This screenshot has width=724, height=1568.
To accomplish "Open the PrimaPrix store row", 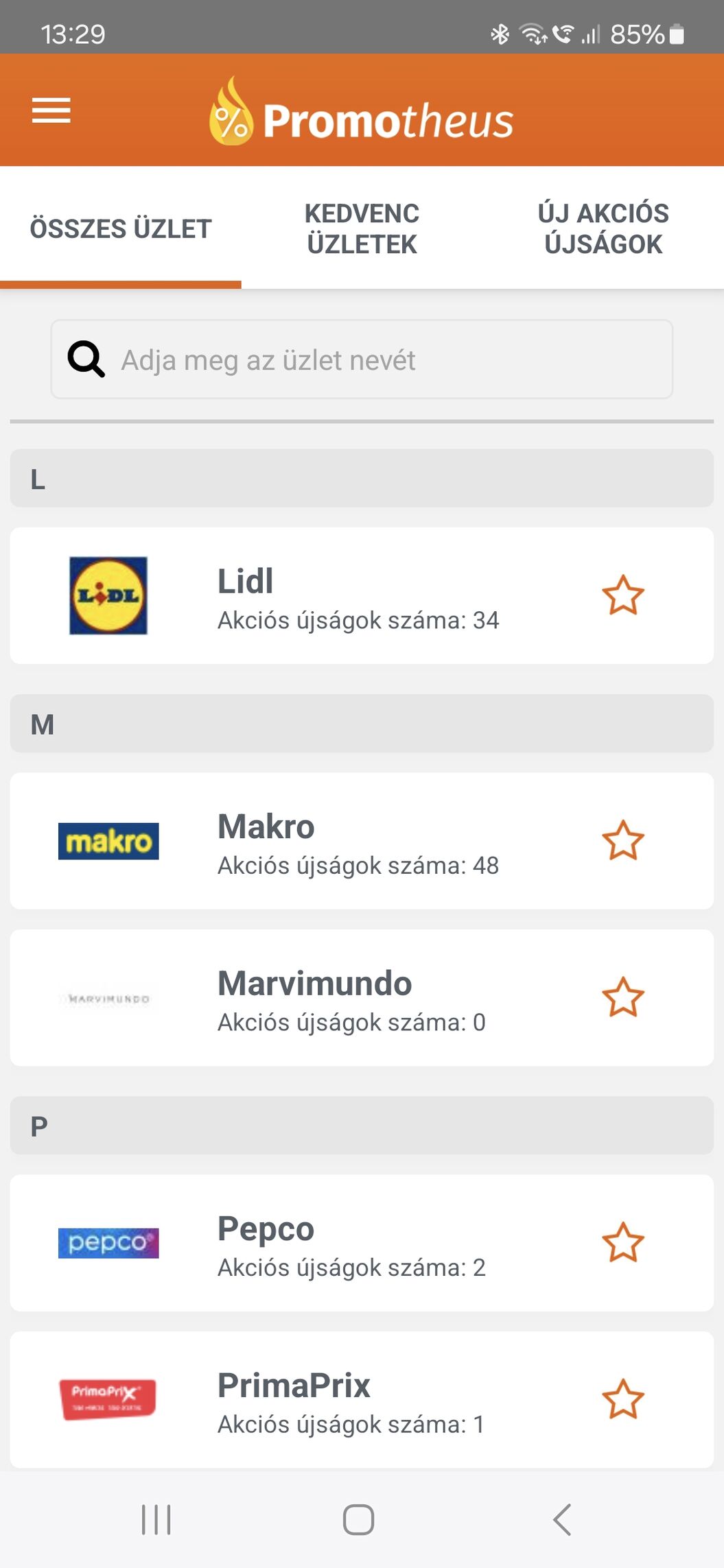I will pos(362,1400).
